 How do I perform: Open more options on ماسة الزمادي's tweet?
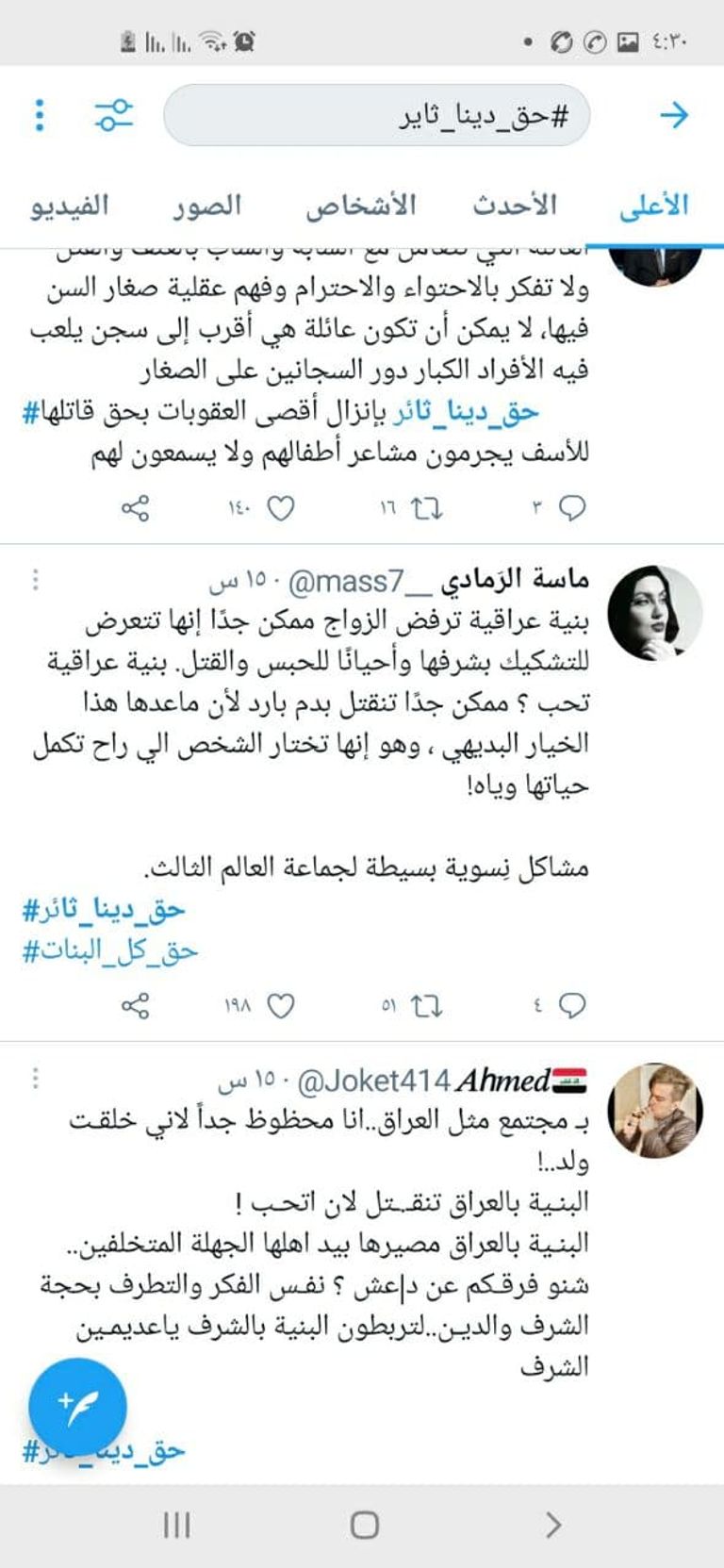point(35,579)
